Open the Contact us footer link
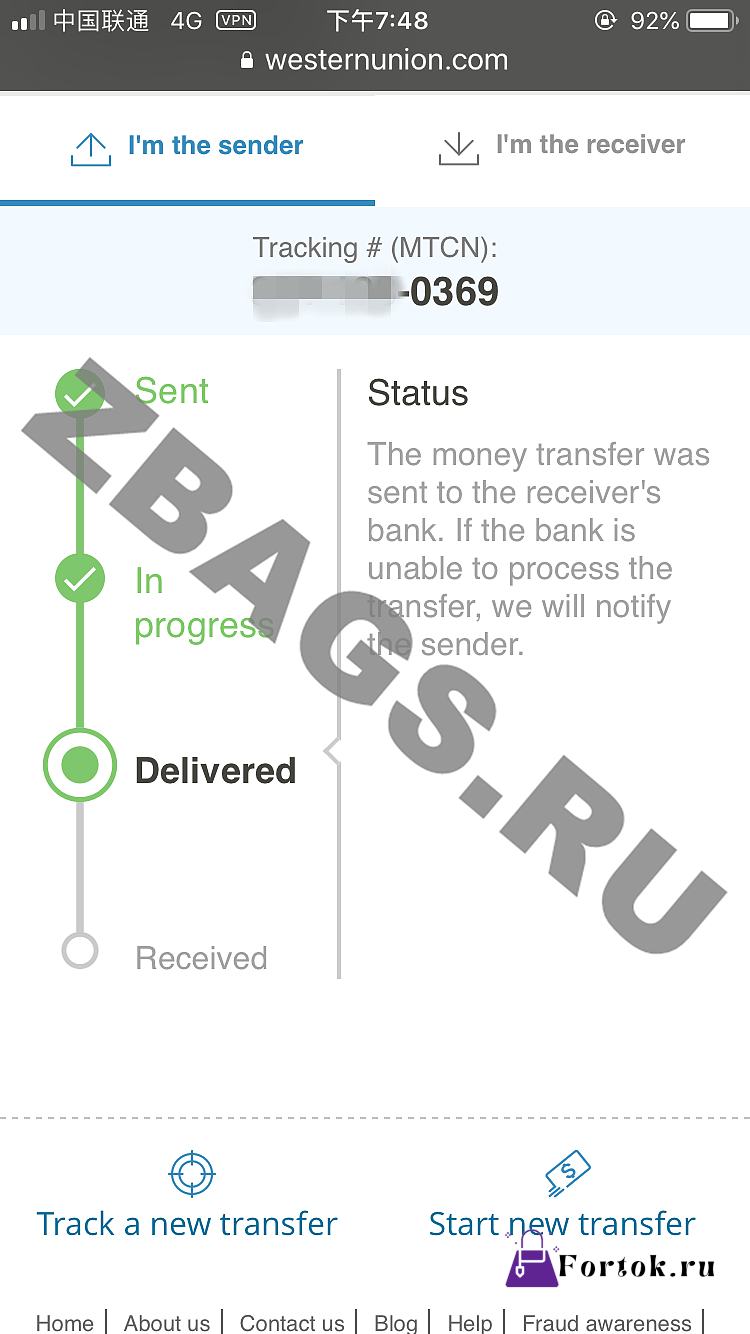Viewport: 750px width, 1334px height. point(291,1323)
